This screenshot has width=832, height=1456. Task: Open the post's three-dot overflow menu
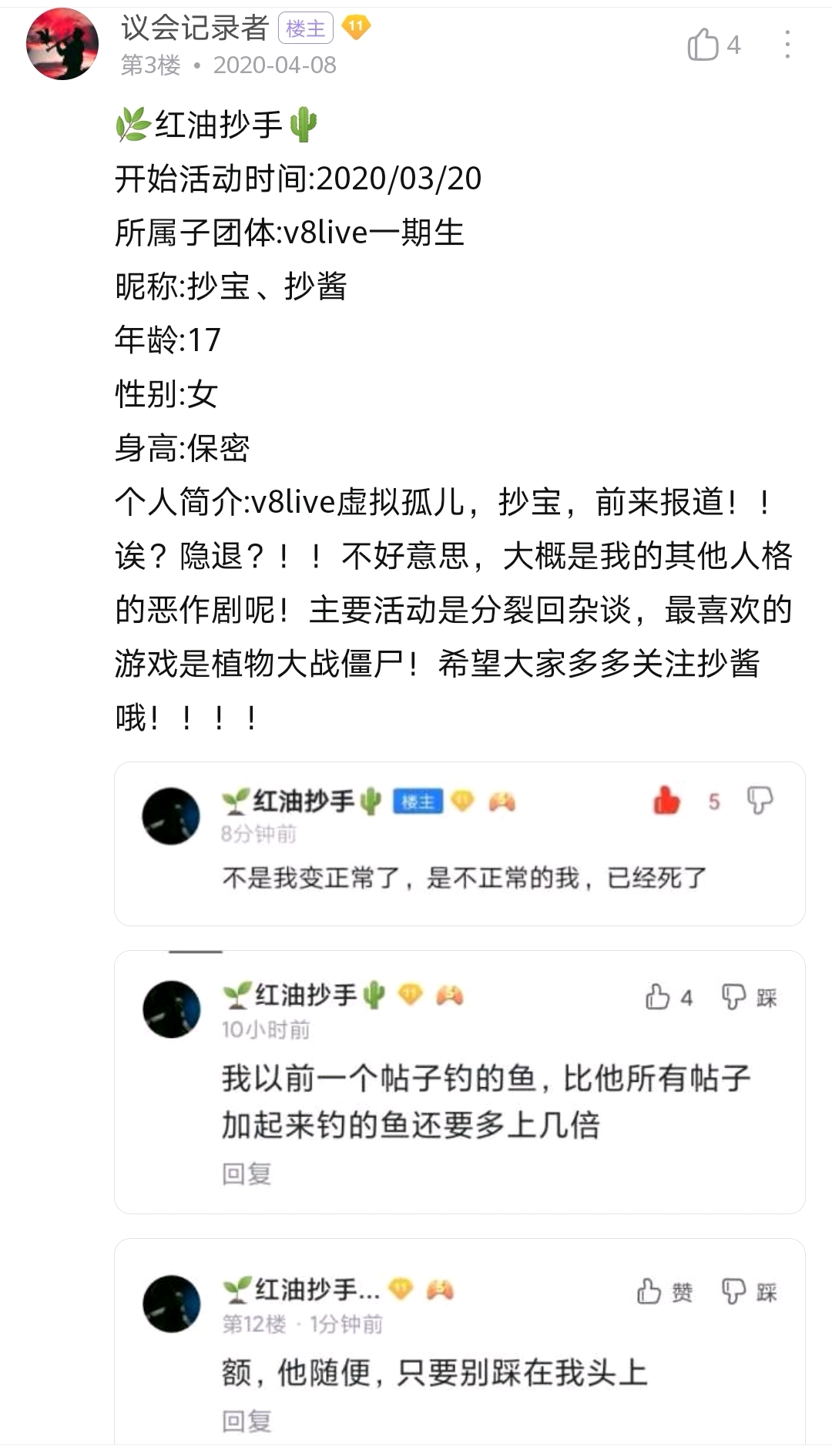[787, 45]
